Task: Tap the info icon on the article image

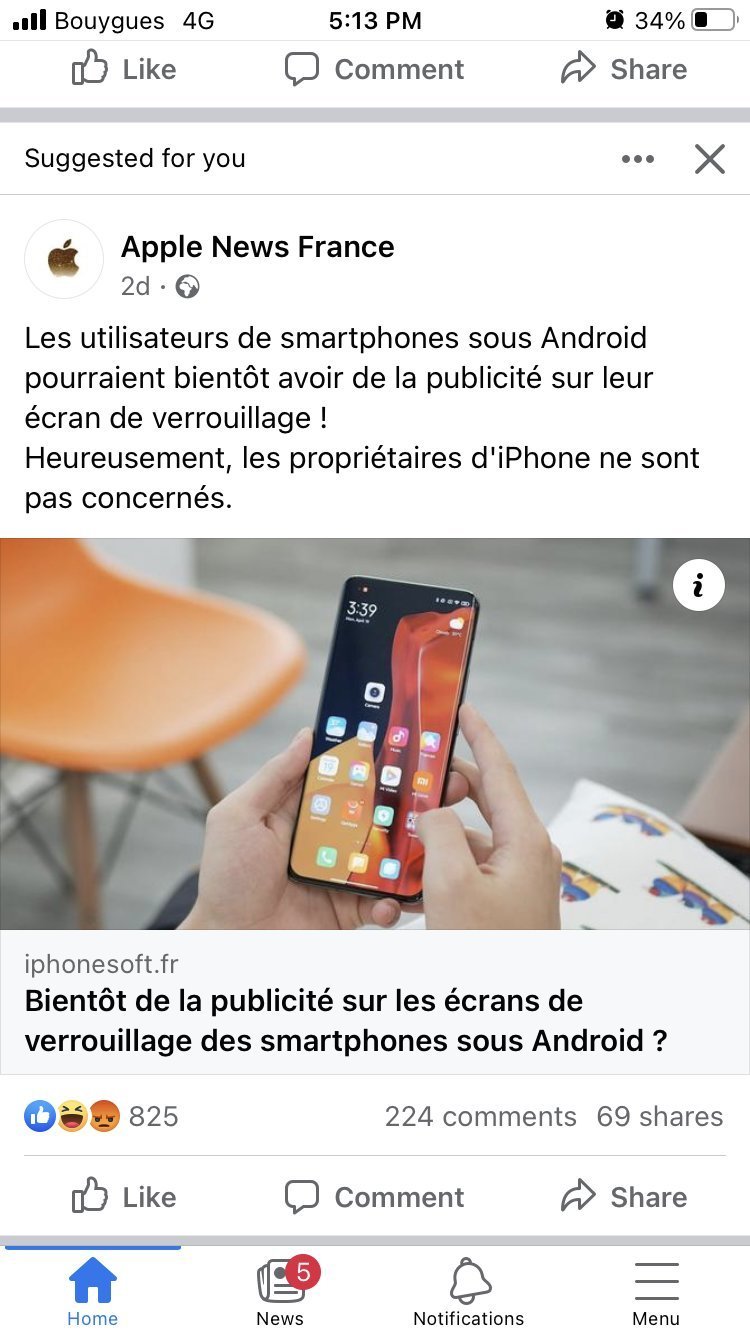Action: click(698, 585)
